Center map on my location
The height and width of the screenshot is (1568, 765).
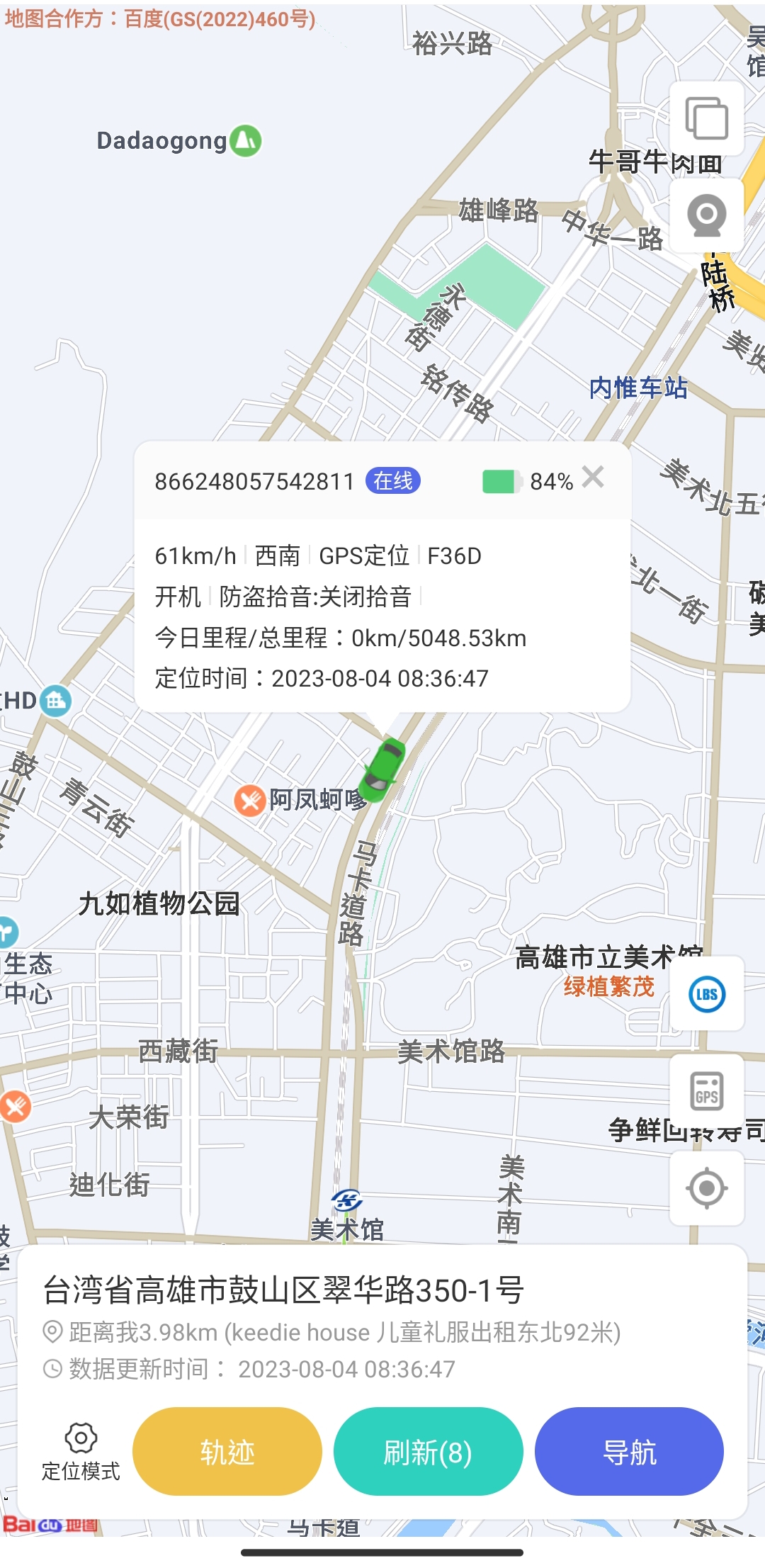point(706,1188)
